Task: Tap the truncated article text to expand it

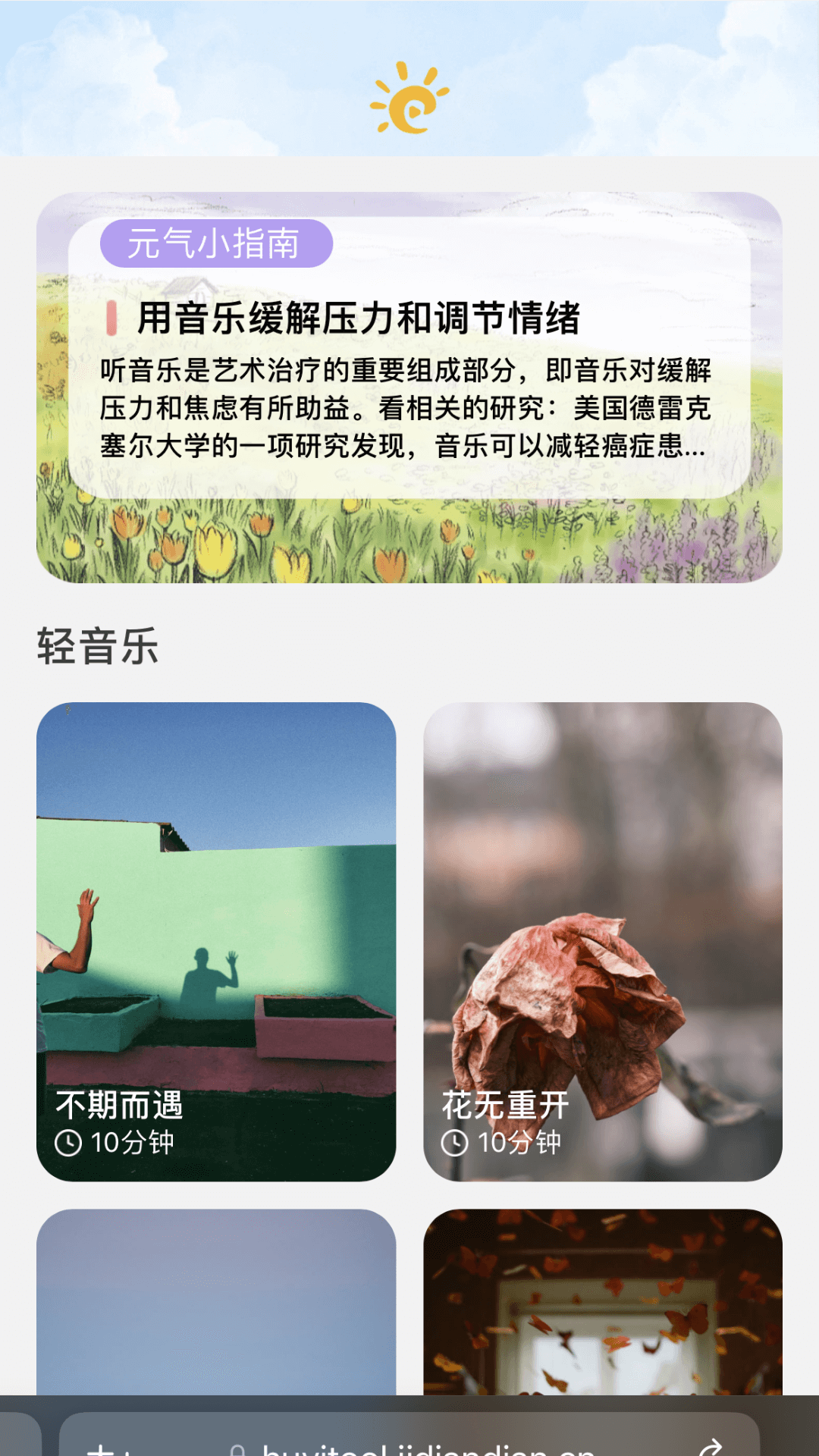Action: pyautogui.click(x=402, y=409)
